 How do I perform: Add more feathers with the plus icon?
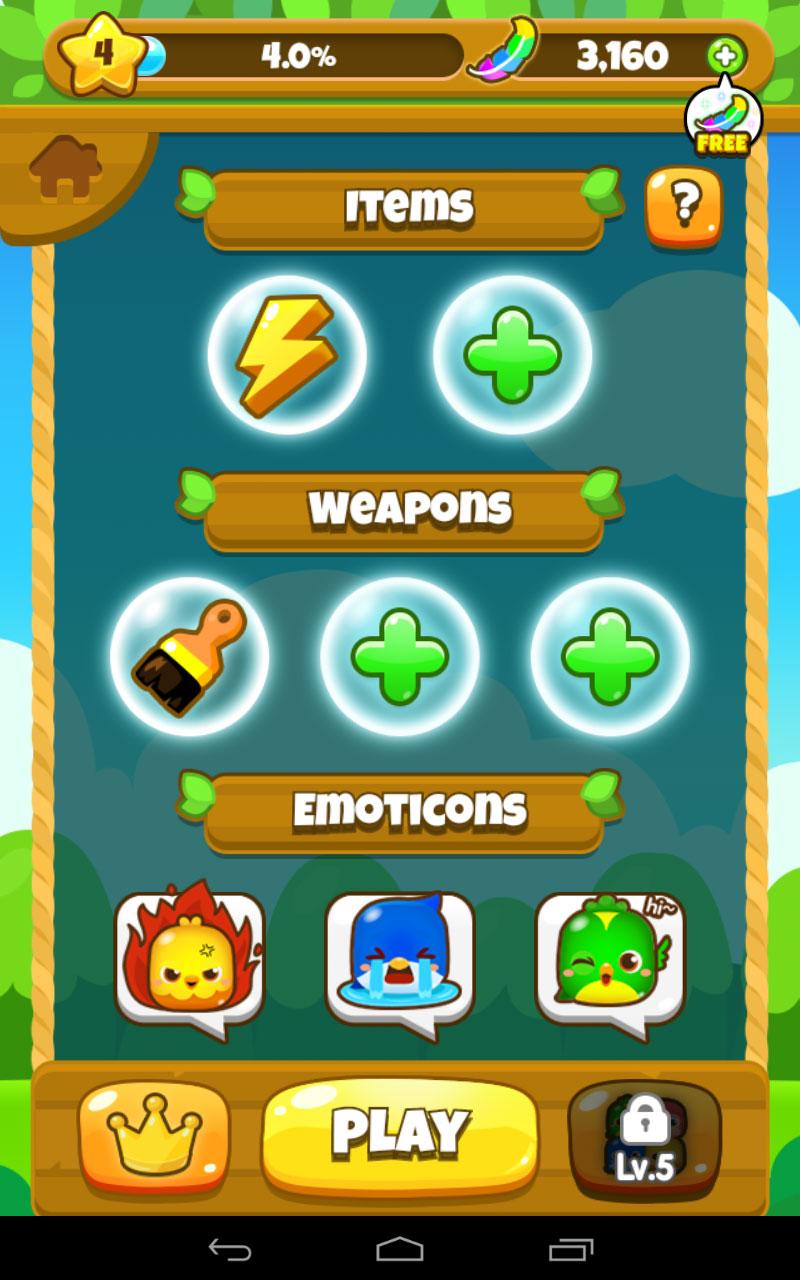click(x=726, y=55)
